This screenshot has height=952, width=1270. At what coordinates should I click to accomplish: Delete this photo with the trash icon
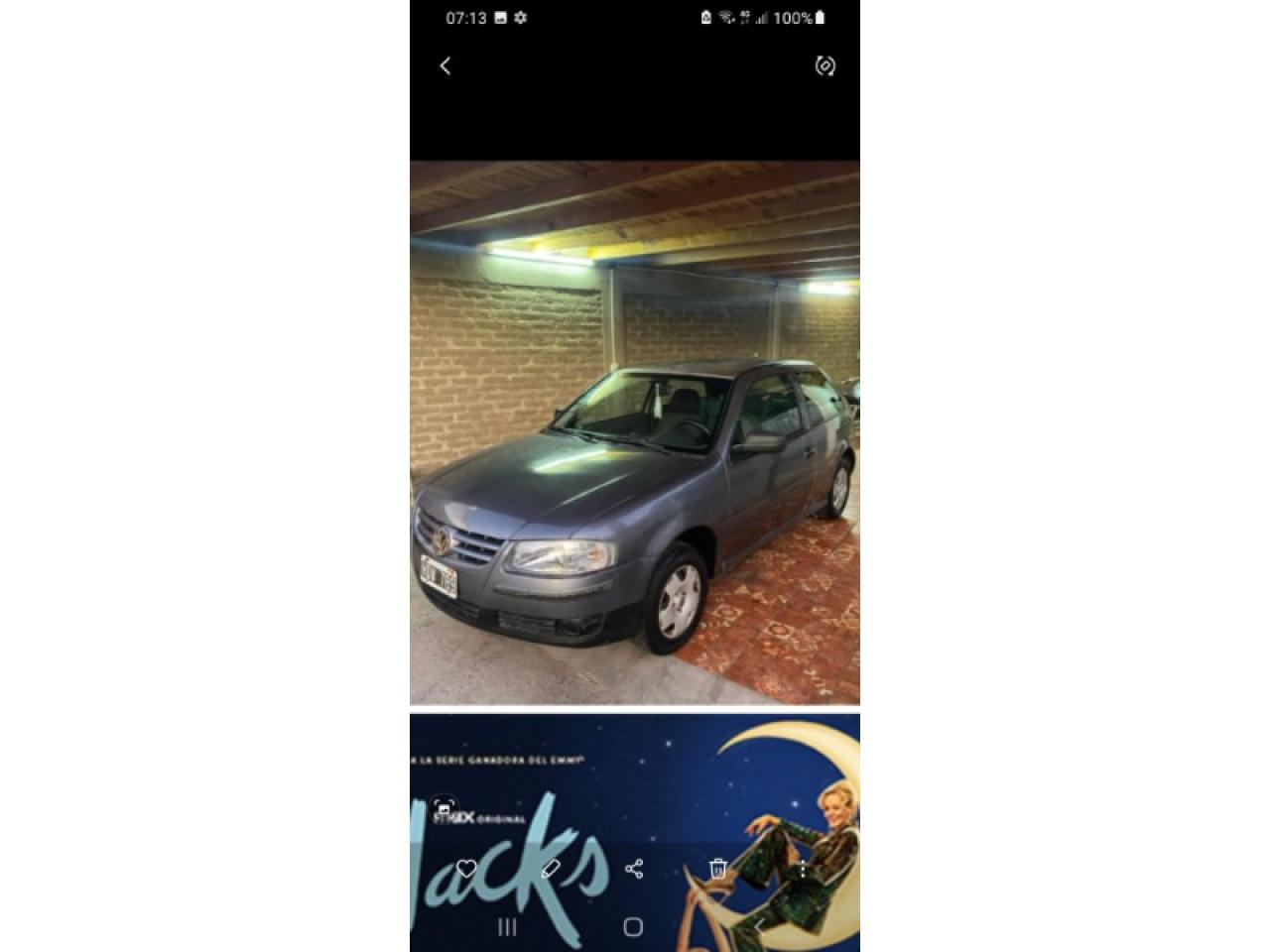click(718, 869)
